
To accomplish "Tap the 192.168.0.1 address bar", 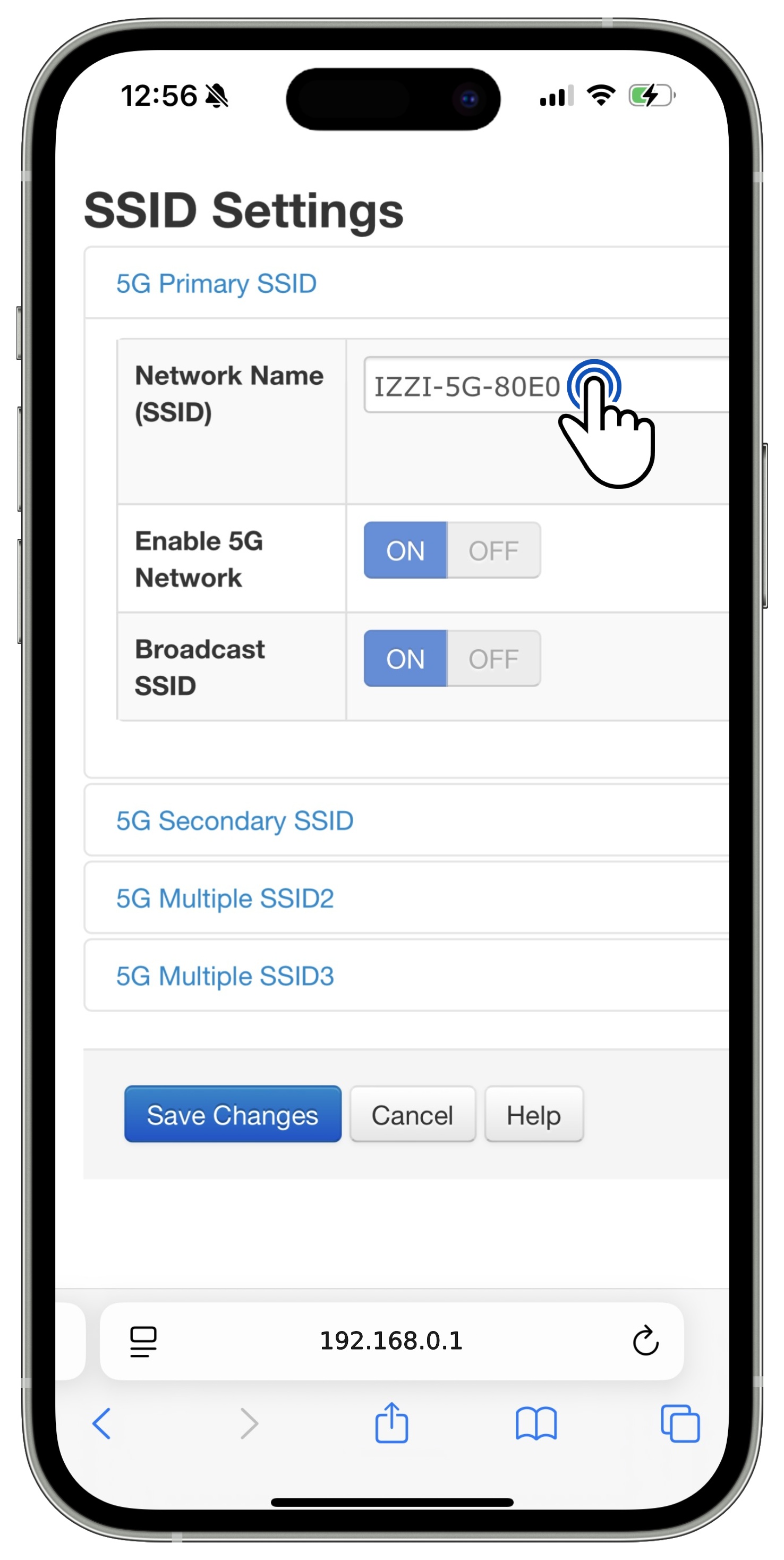I will click(391, 1341).
